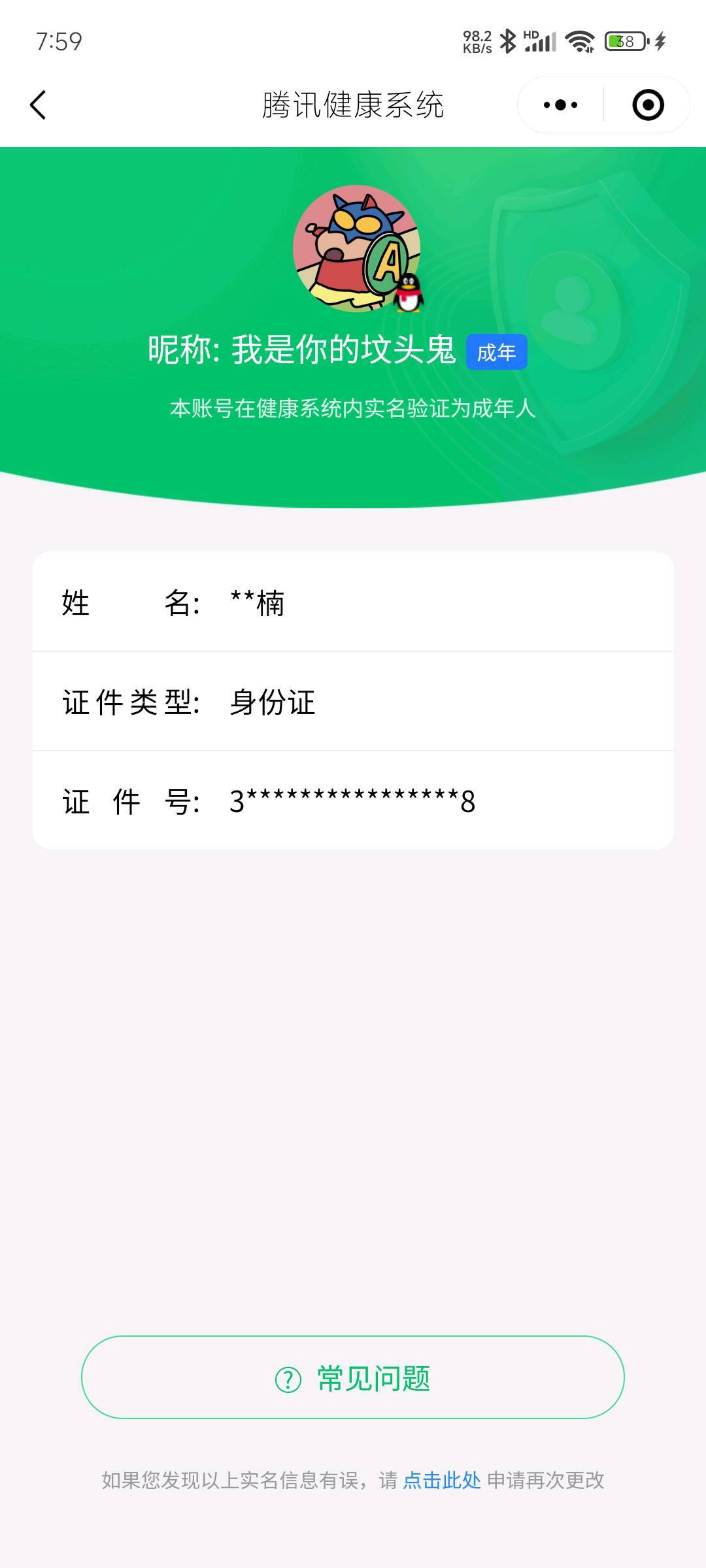This screenshot has width=706, height=1568.
Task: Open the mini program three-dot menu
Action: 560,105
